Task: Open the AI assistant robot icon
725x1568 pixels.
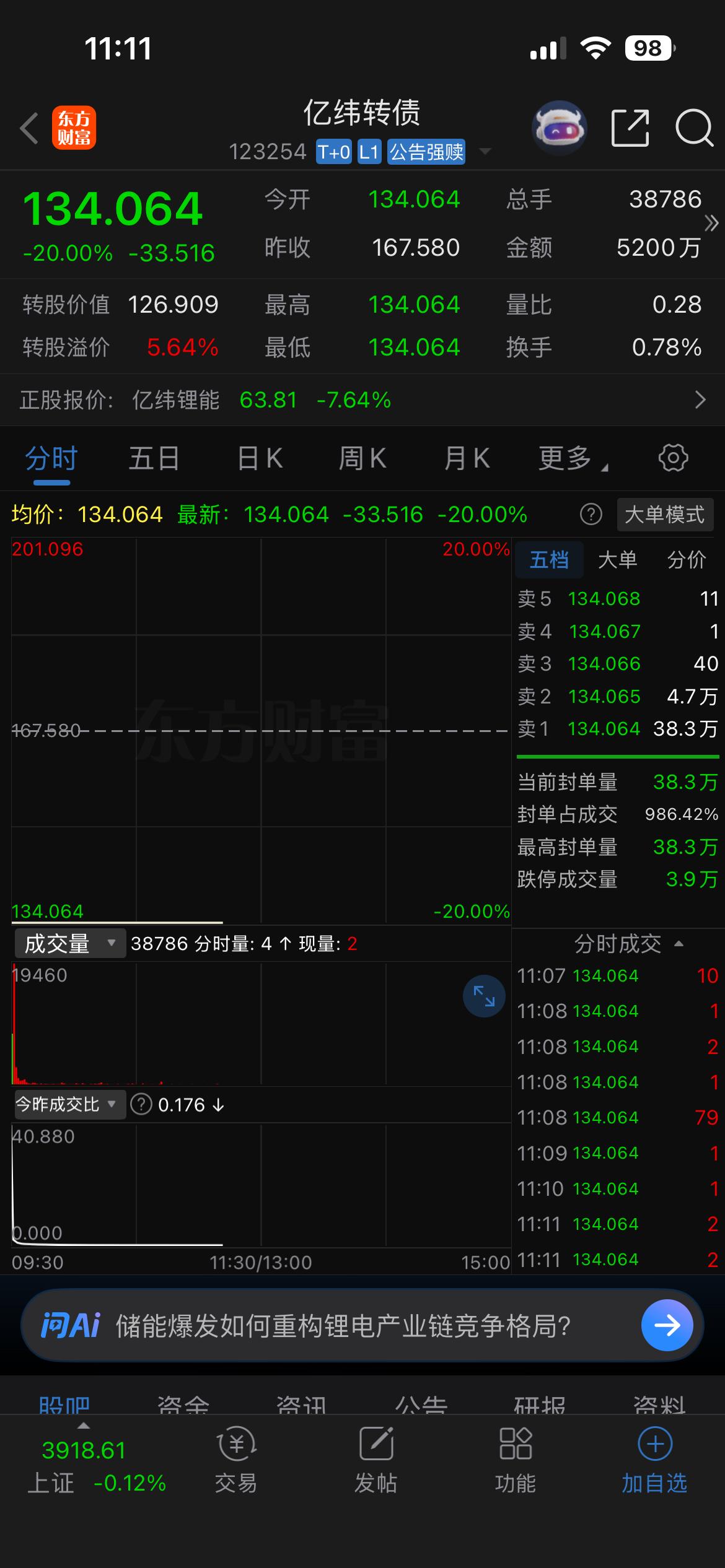Action: point(557,126)
